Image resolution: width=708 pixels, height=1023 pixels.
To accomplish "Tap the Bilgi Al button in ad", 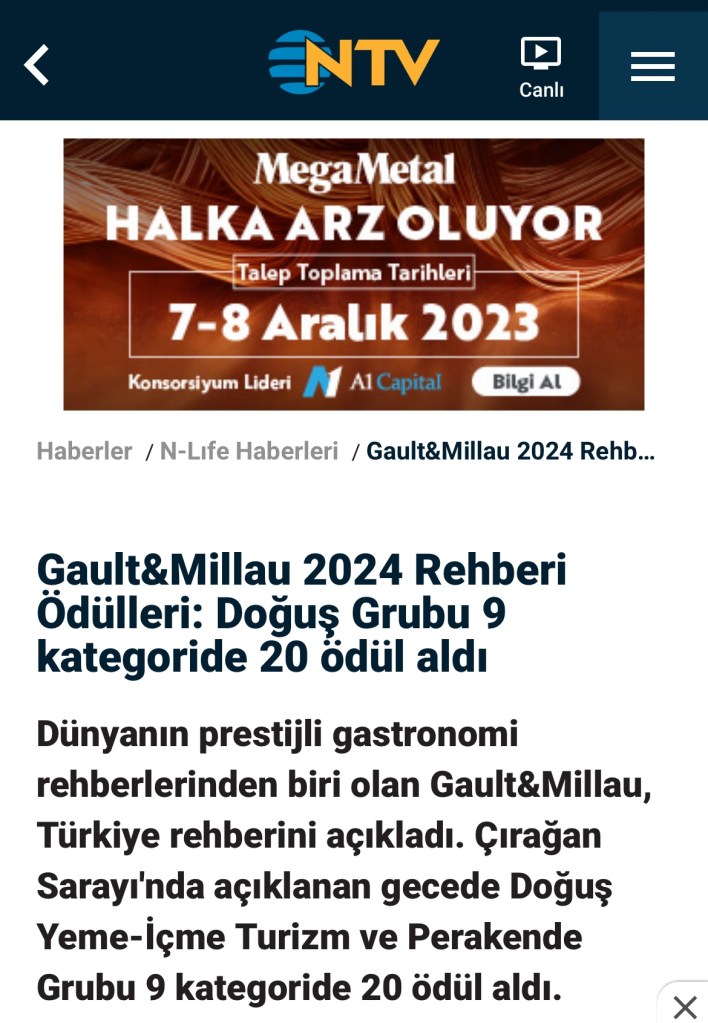I will 524,382.
